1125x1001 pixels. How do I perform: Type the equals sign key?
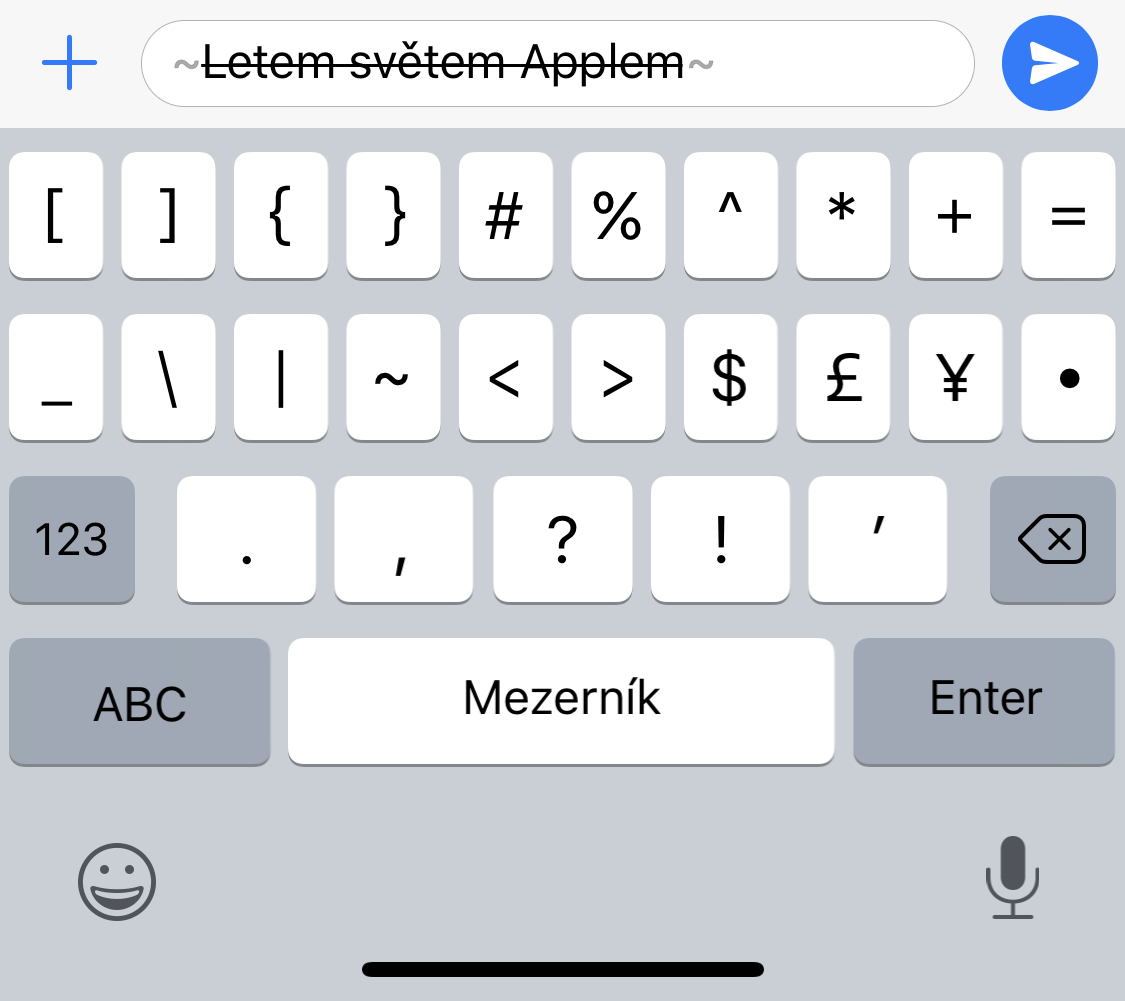pos(1068,215)
